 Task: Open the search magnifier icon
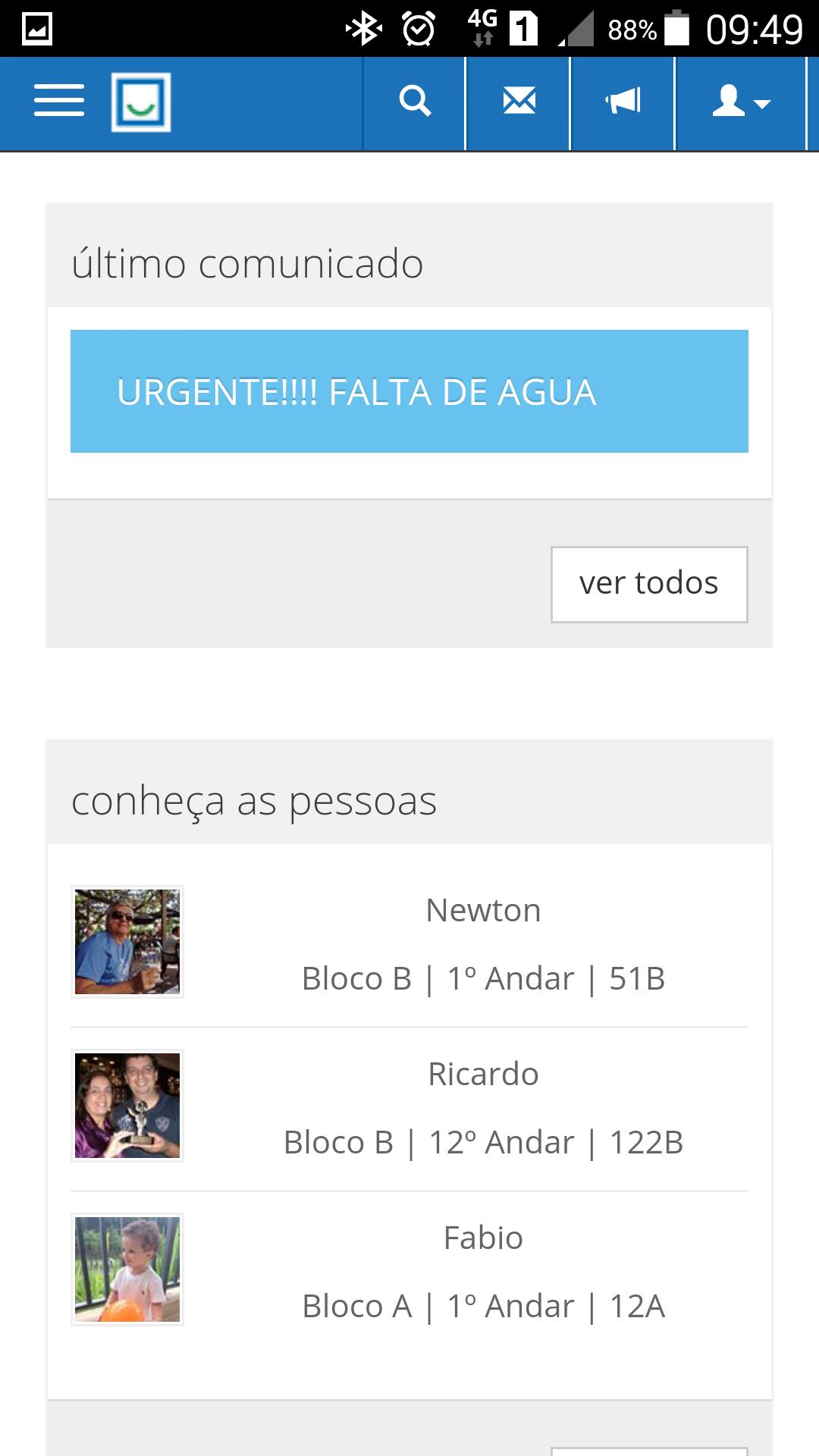[415, 102]
